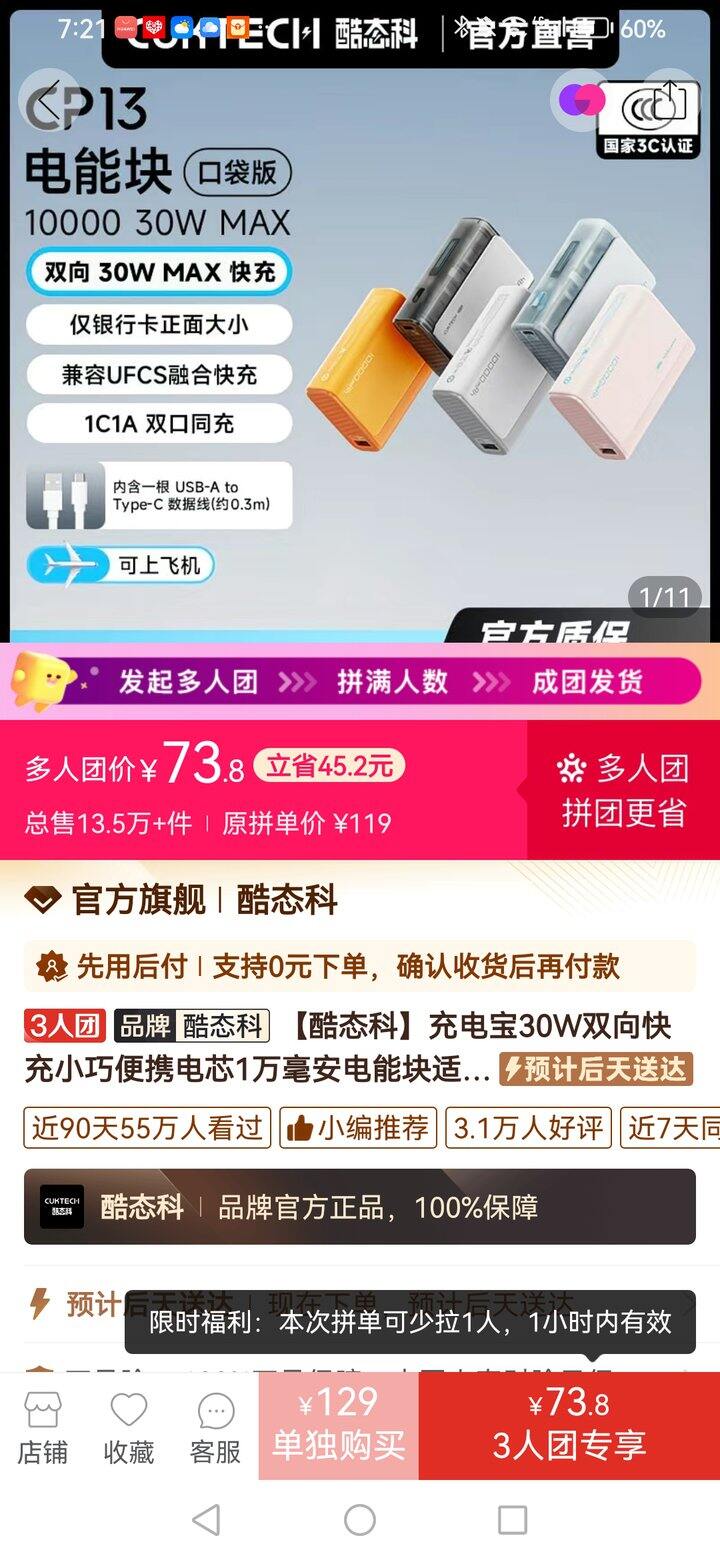The height and width of the screenshot is (1560, 720).
Task: Tap the system back button
Action: coord(207,1520)
